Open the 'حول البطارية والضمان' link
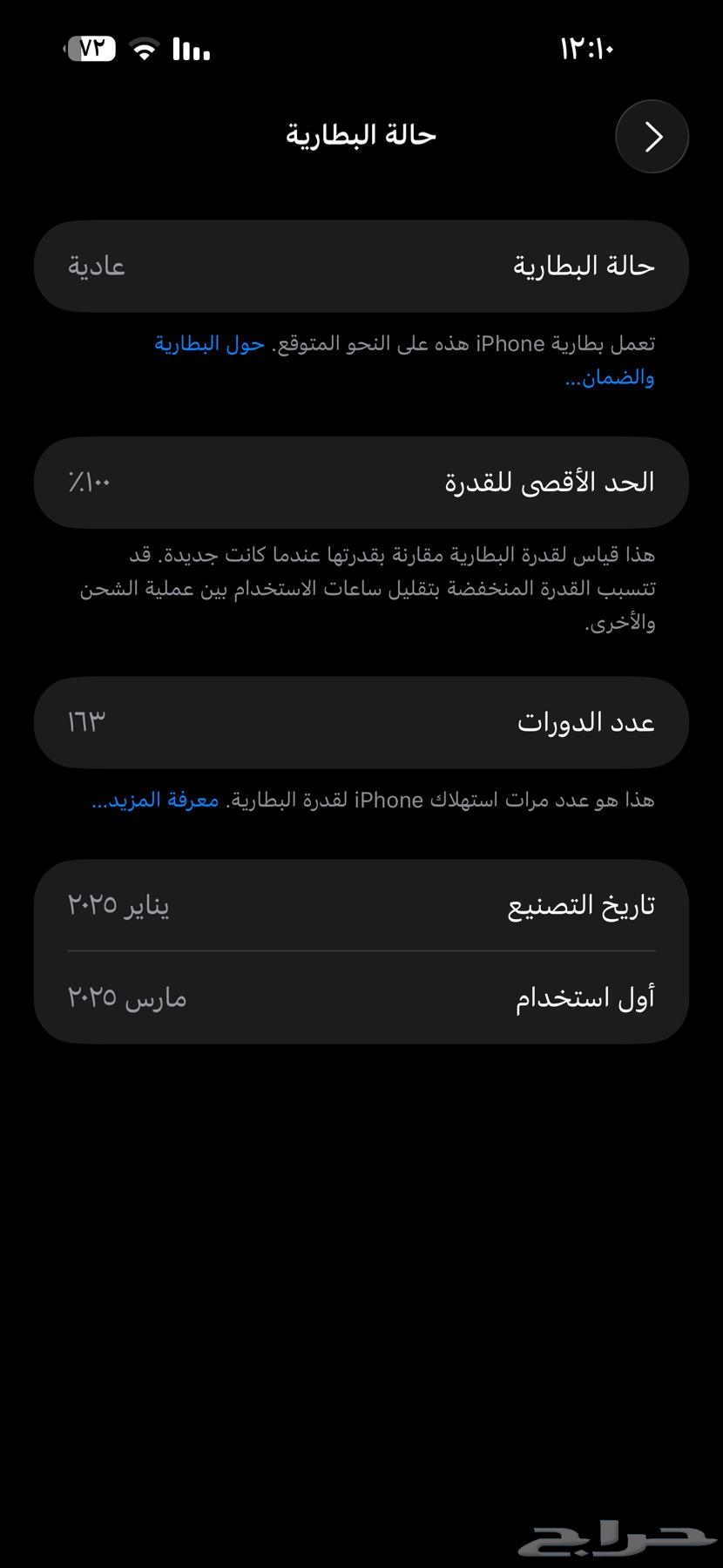Viewport: 723px width, 1568px height. point(210,344)
